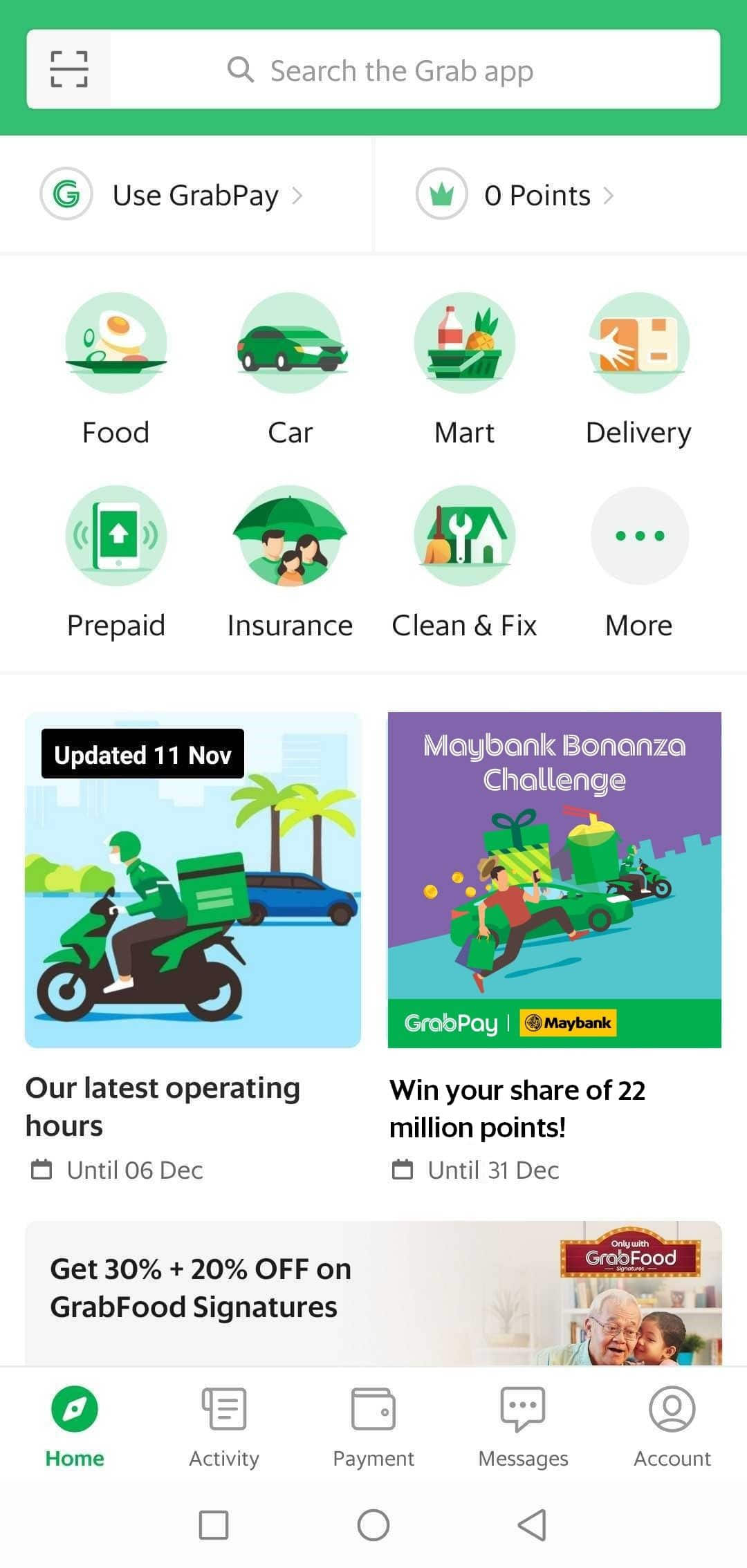747x1568 pixels.
Task: Switch to the Payment tab
Action: (x=373, y=1426)
